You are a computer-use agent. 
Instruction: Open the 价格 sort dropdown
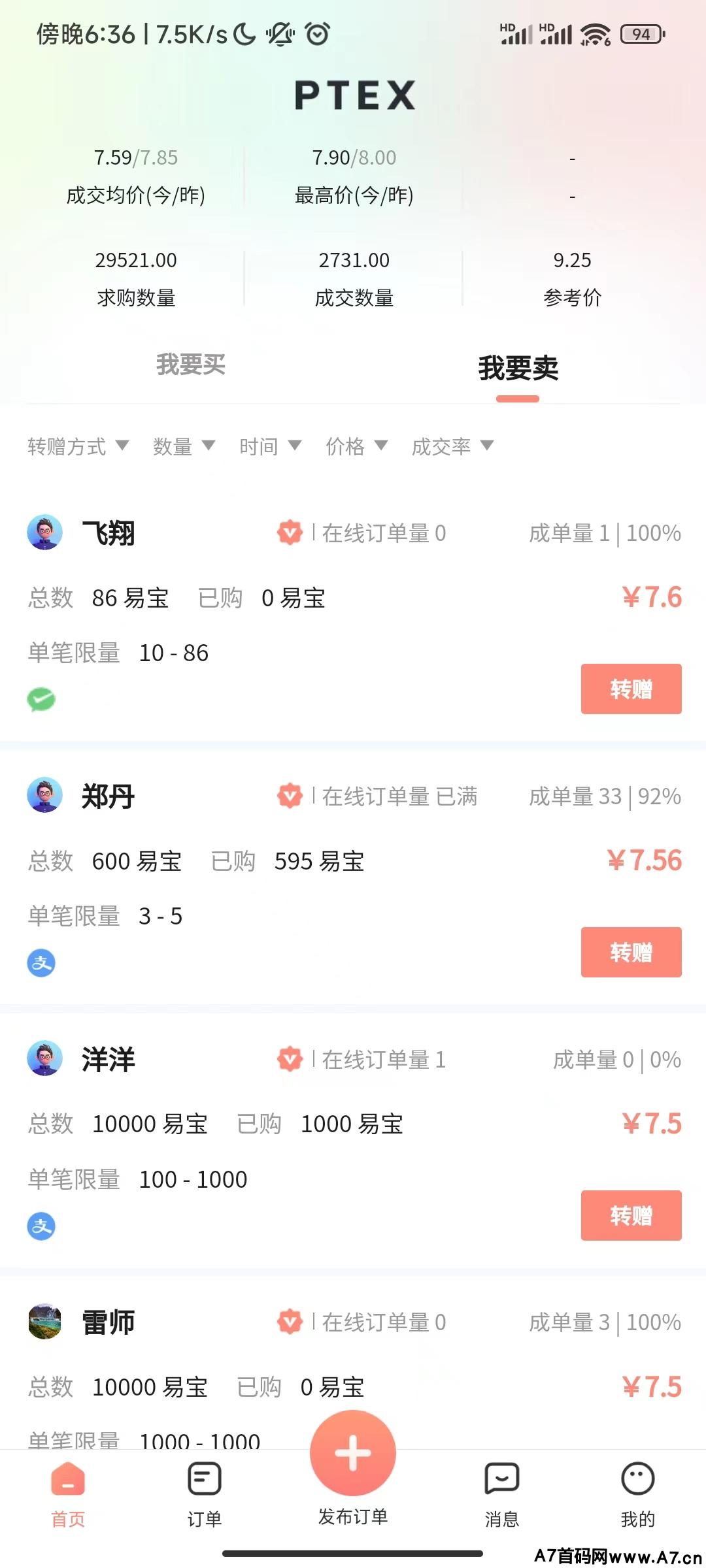point(356,446)
